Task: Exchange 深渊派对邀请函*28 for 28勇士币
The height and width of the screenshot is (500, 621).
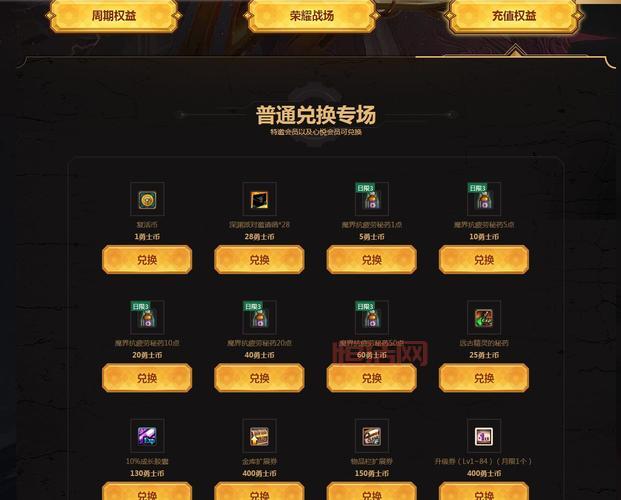Action: coord(259,260)
